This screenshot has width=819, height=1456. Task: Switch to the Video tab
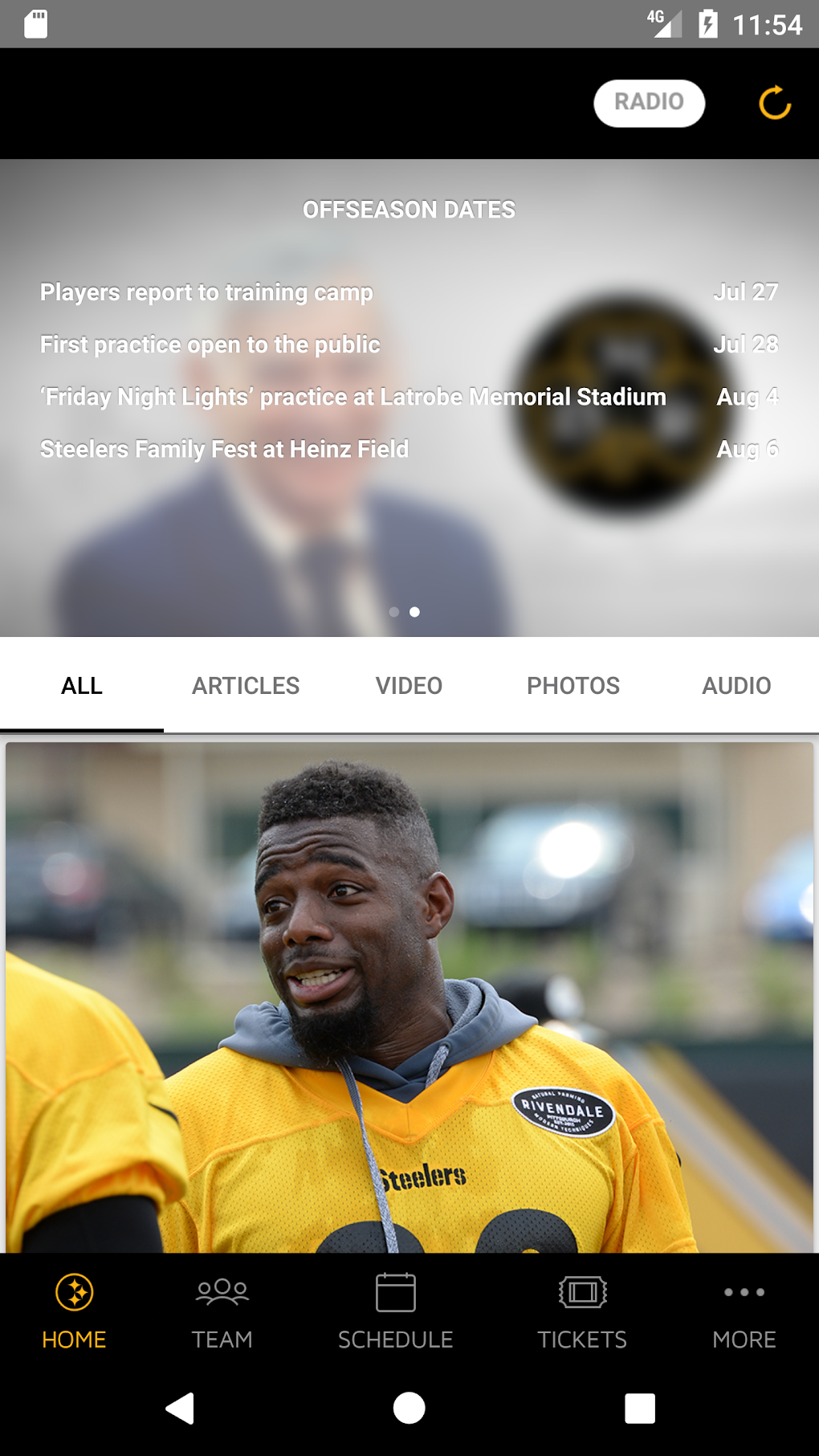[x=409, y=686]
